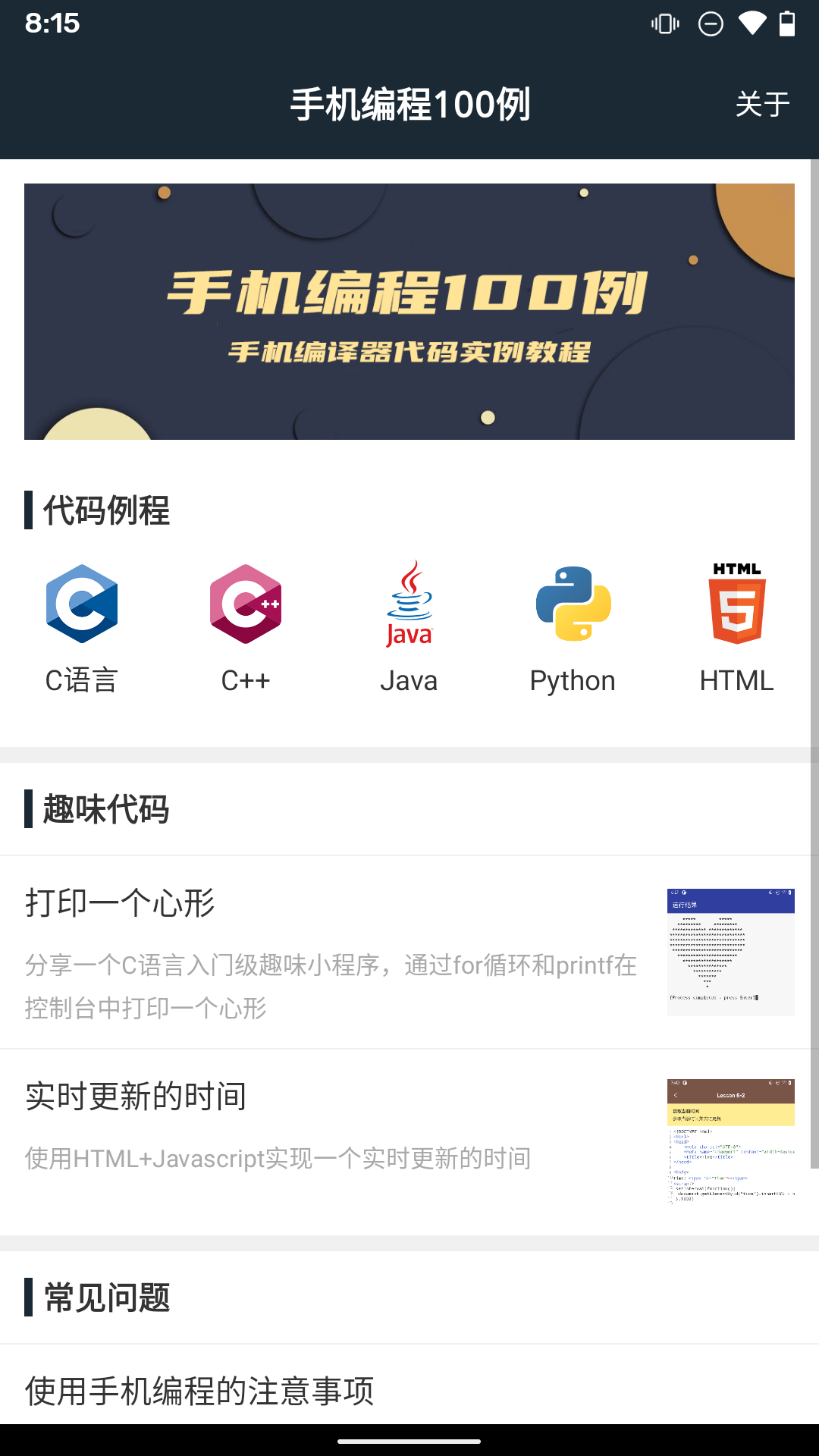819x1456 pixels.
Task: Click the vibrate mode status icon
Action: pos(665,24)
